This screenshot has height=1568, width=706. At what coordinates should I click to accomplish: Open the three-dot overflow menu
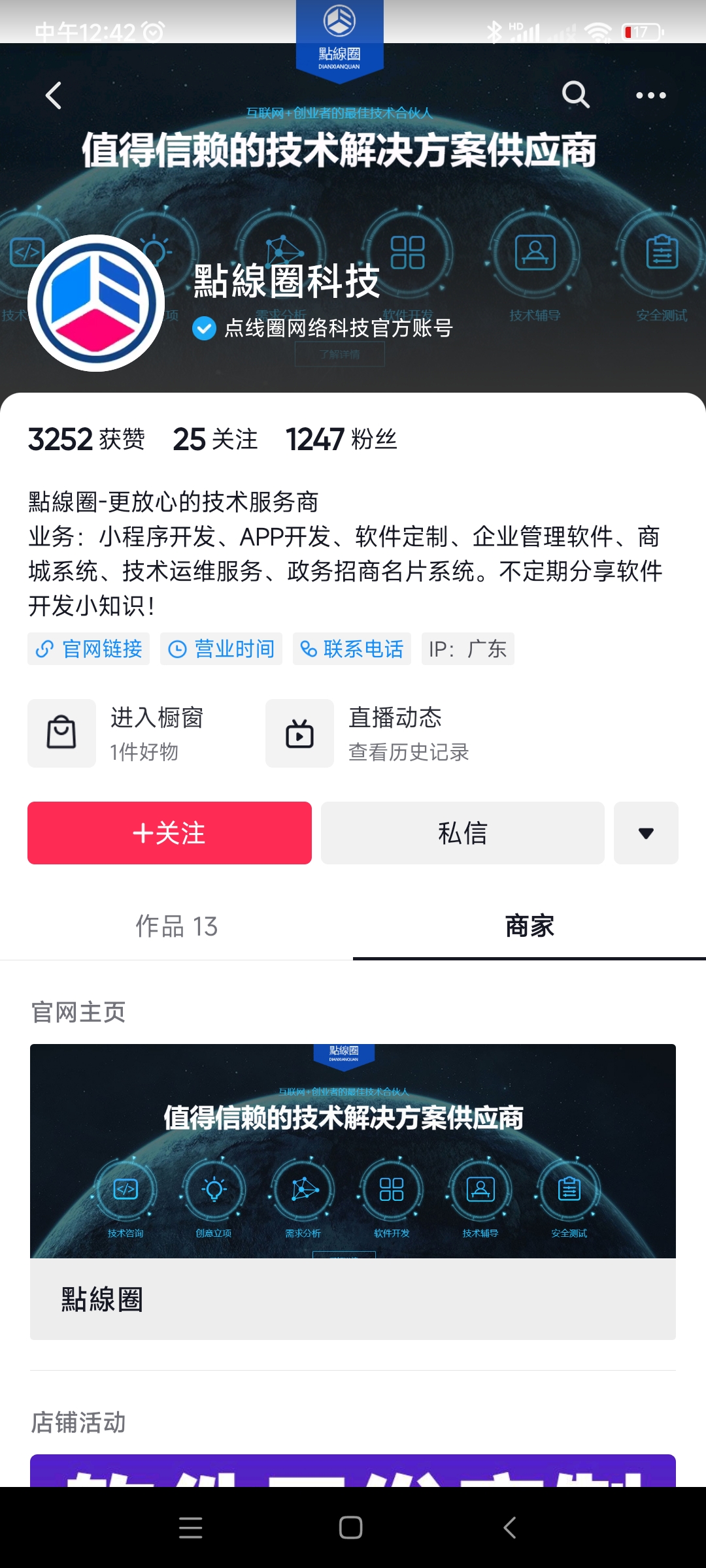[650, 95]
